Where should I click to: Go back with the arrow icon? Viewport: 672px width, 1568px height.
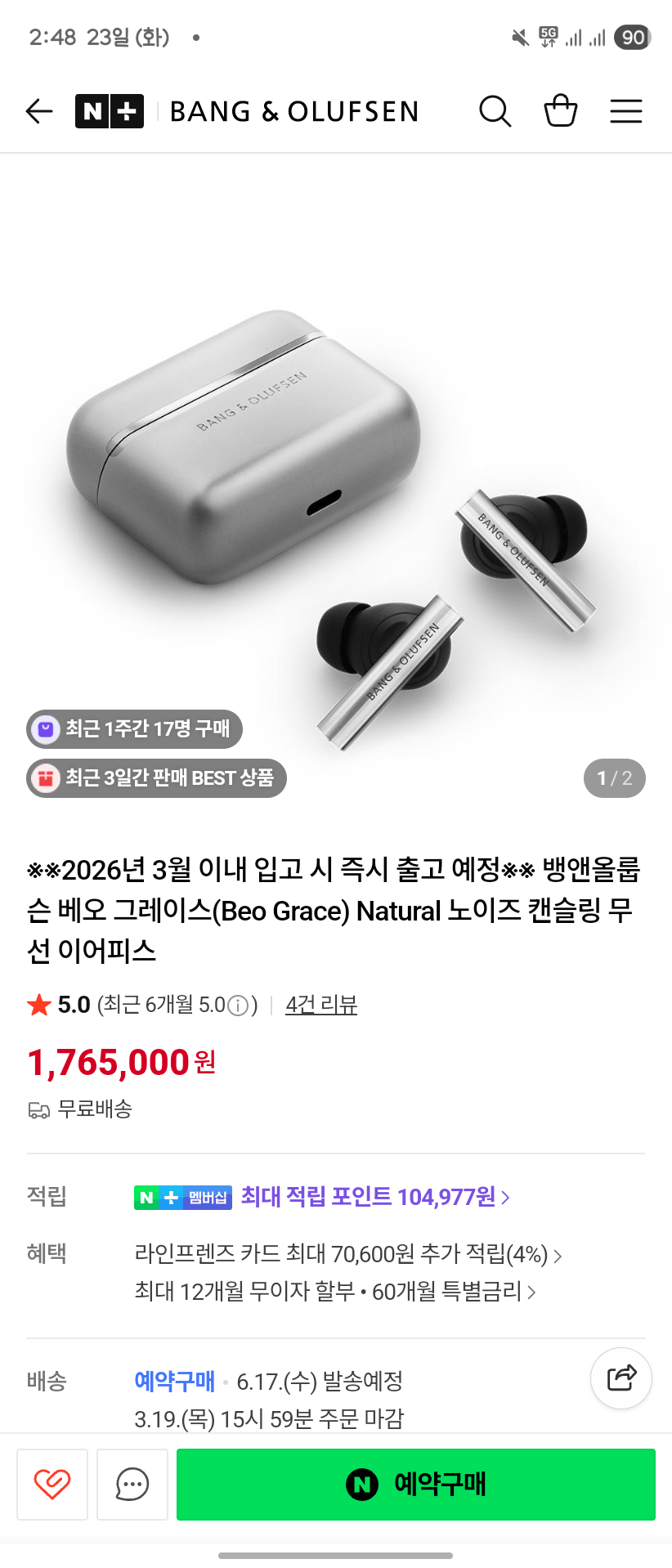tap(39, 111)
